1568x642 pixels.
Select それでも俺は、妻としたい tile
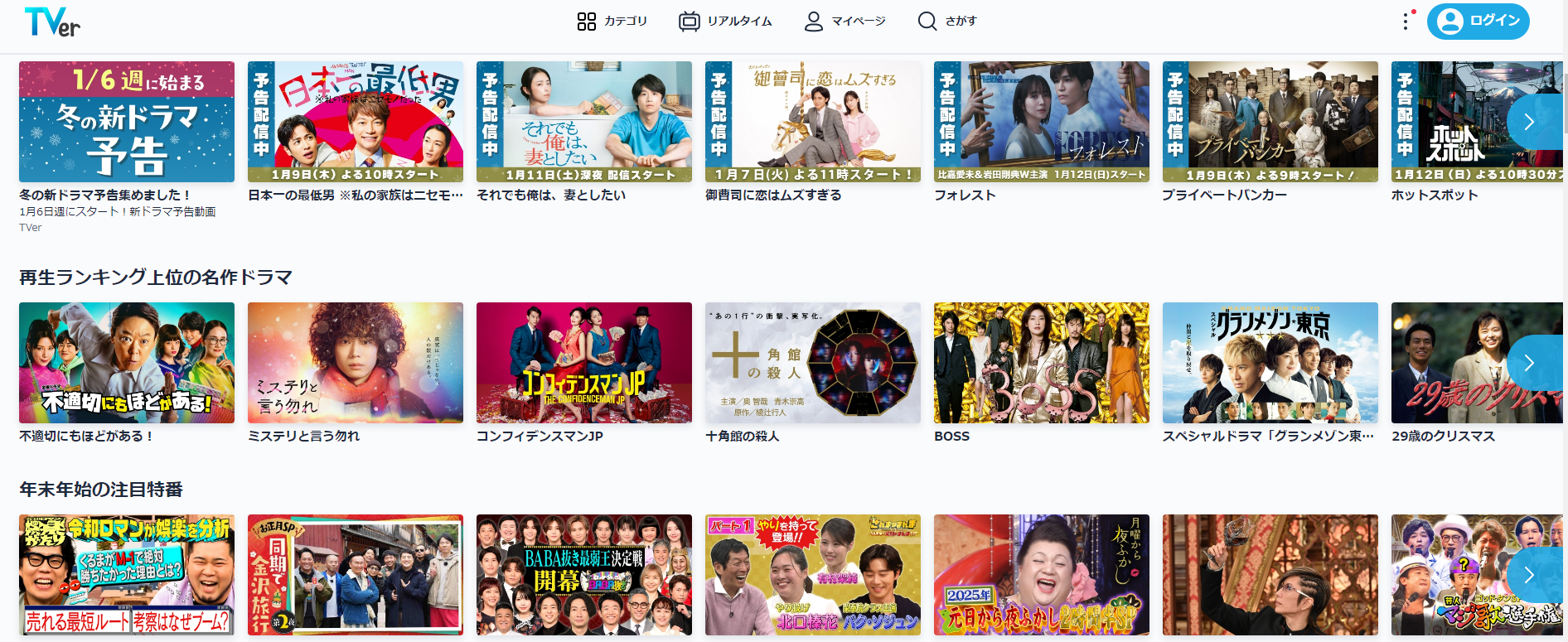(x=584, y=122)
